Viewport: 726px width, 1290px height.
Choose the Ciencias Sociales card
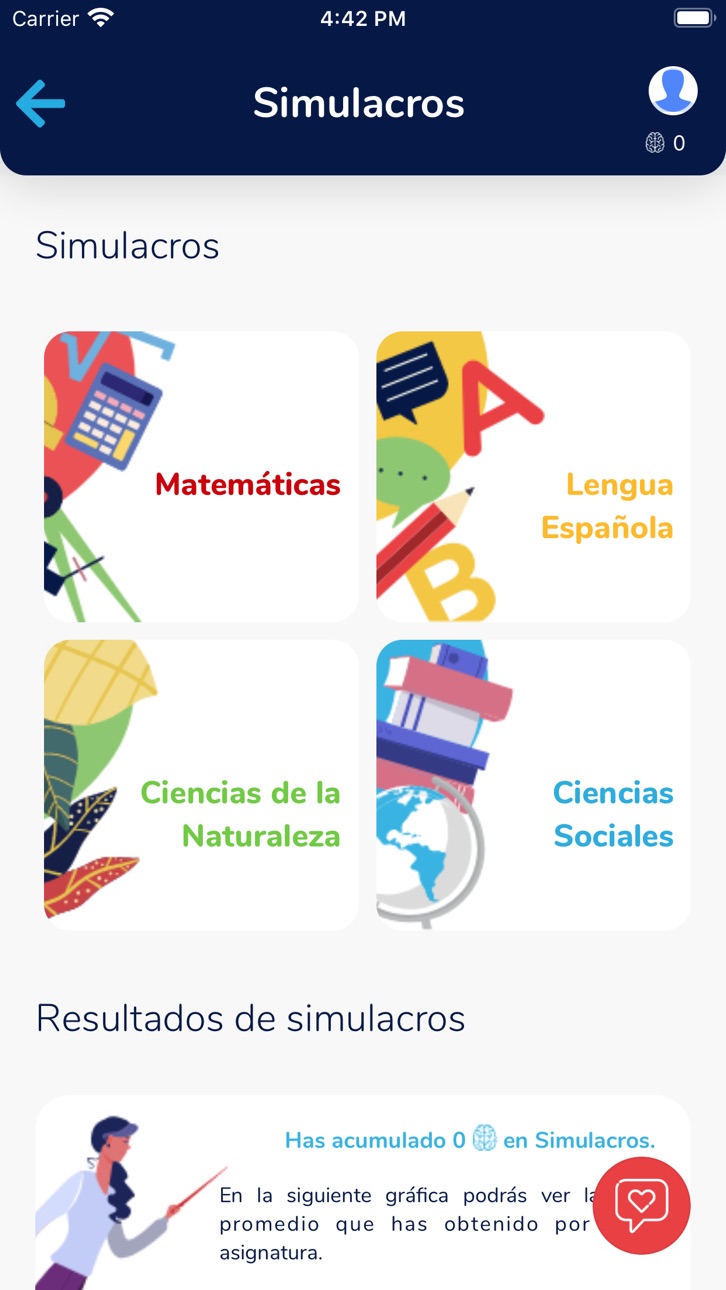[x=533, y=785]
